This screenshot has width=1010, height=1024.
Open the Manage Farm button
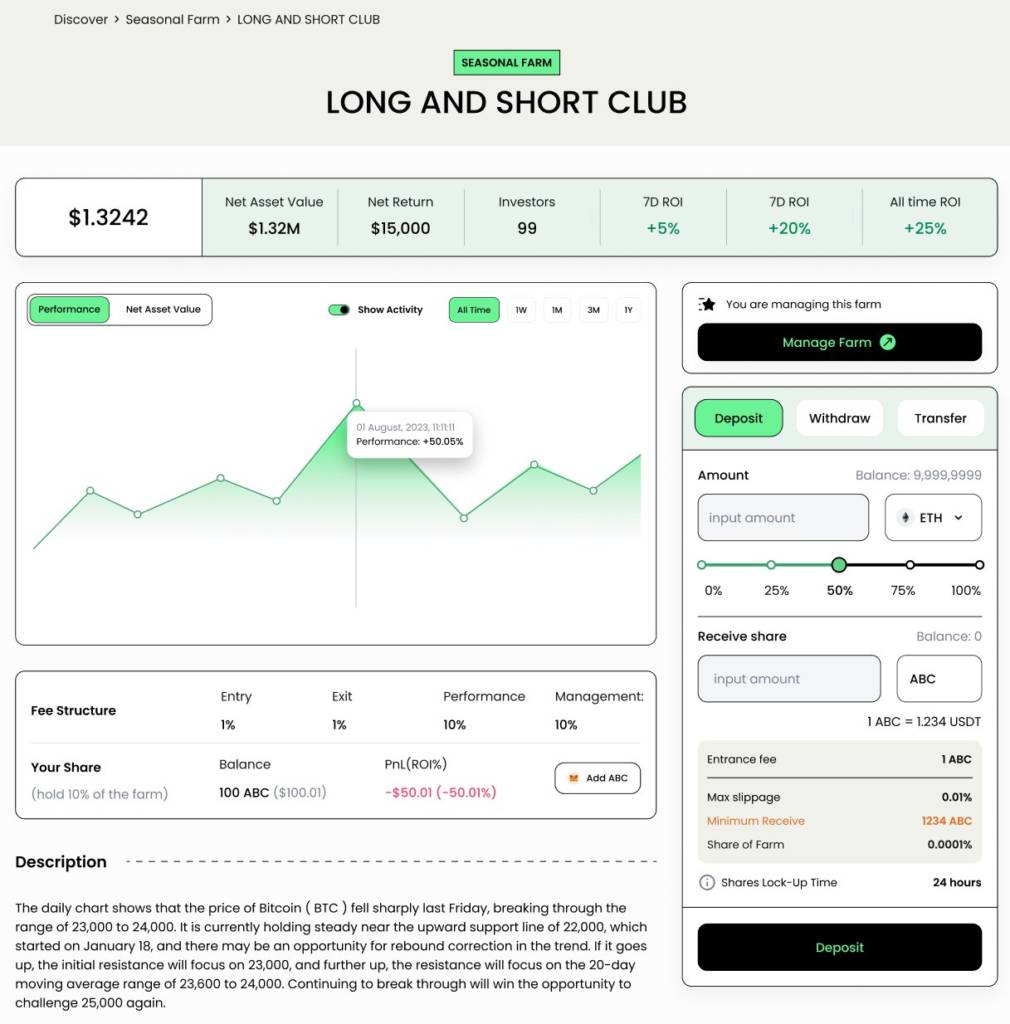(839, 342)
